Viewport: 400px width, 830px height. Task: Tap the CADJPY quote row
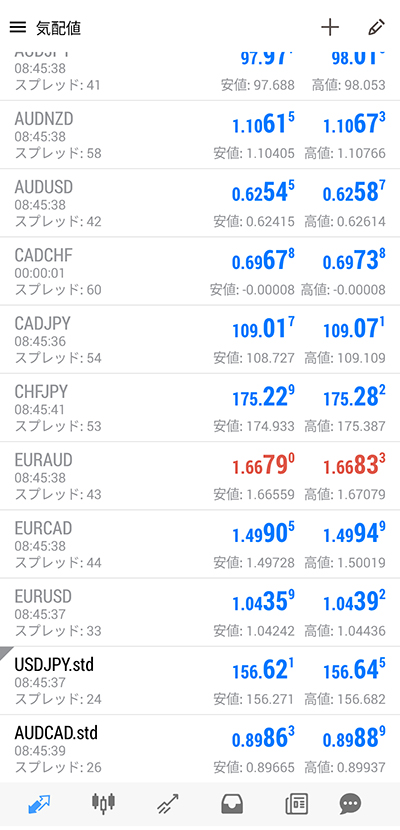click(200, 340)
